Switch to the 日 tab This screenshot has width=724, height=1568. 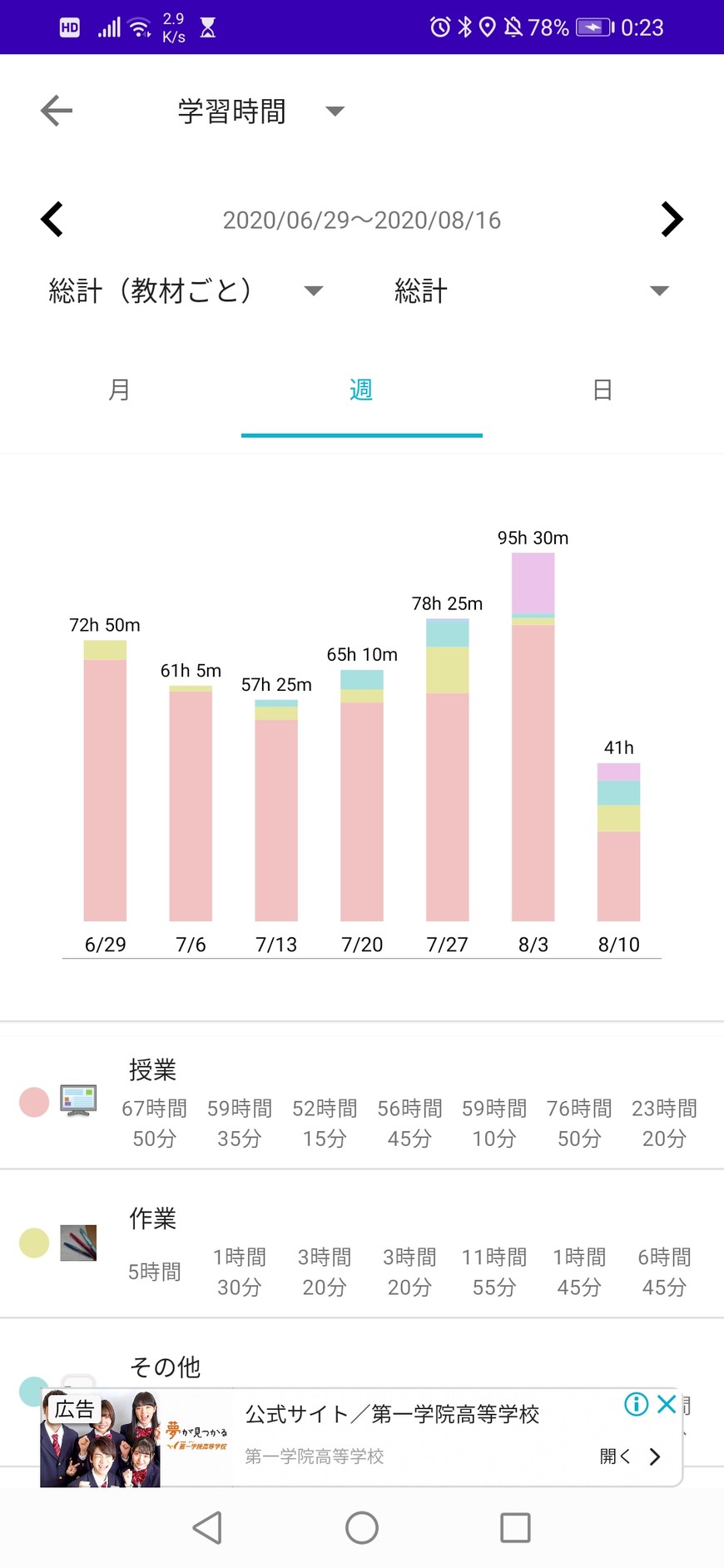pos(603,390)
